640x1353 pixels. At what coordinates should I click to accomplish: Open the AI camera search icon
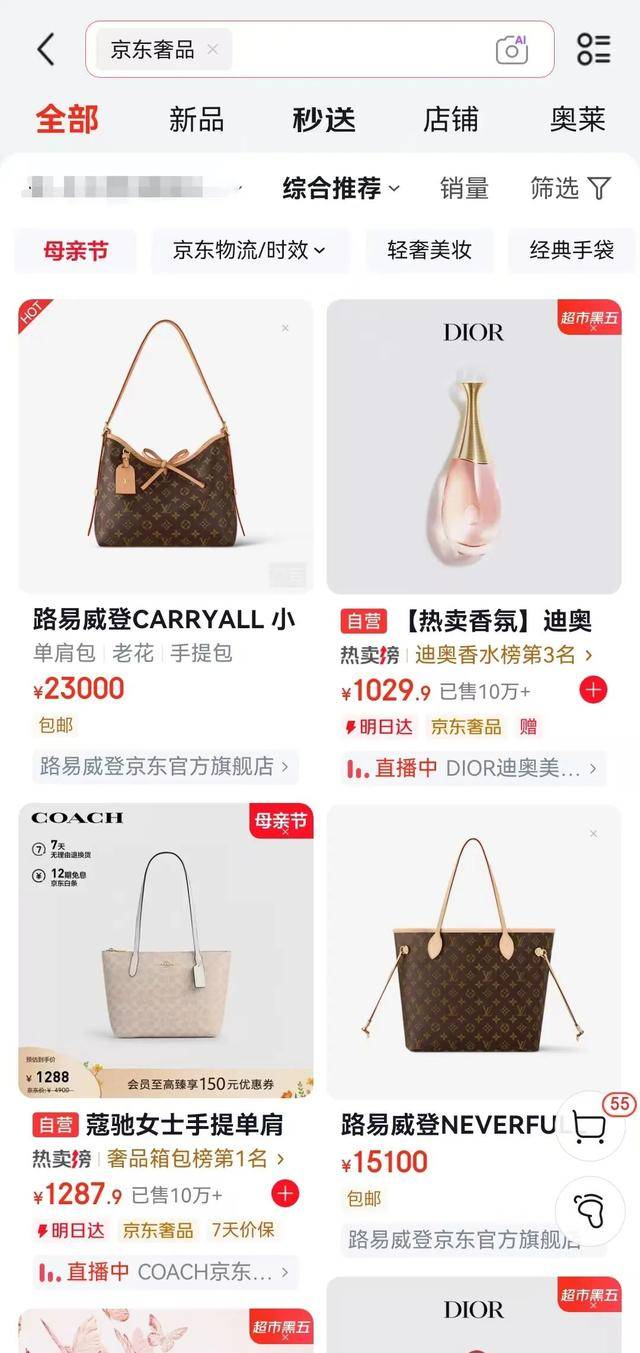coord(512,49)
